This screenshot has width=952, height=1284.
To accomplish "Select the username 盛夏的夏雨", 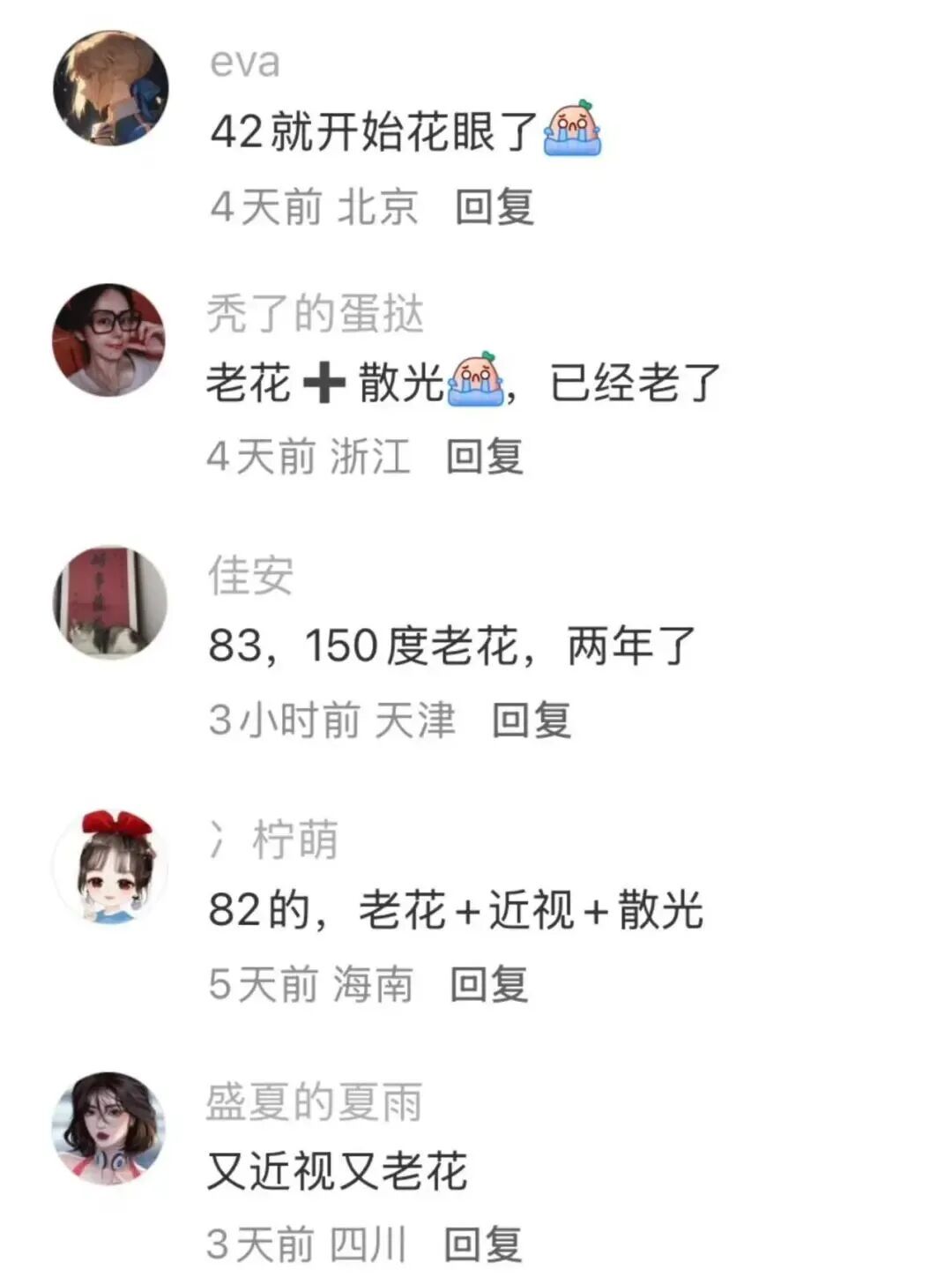I will [314, 1101].
